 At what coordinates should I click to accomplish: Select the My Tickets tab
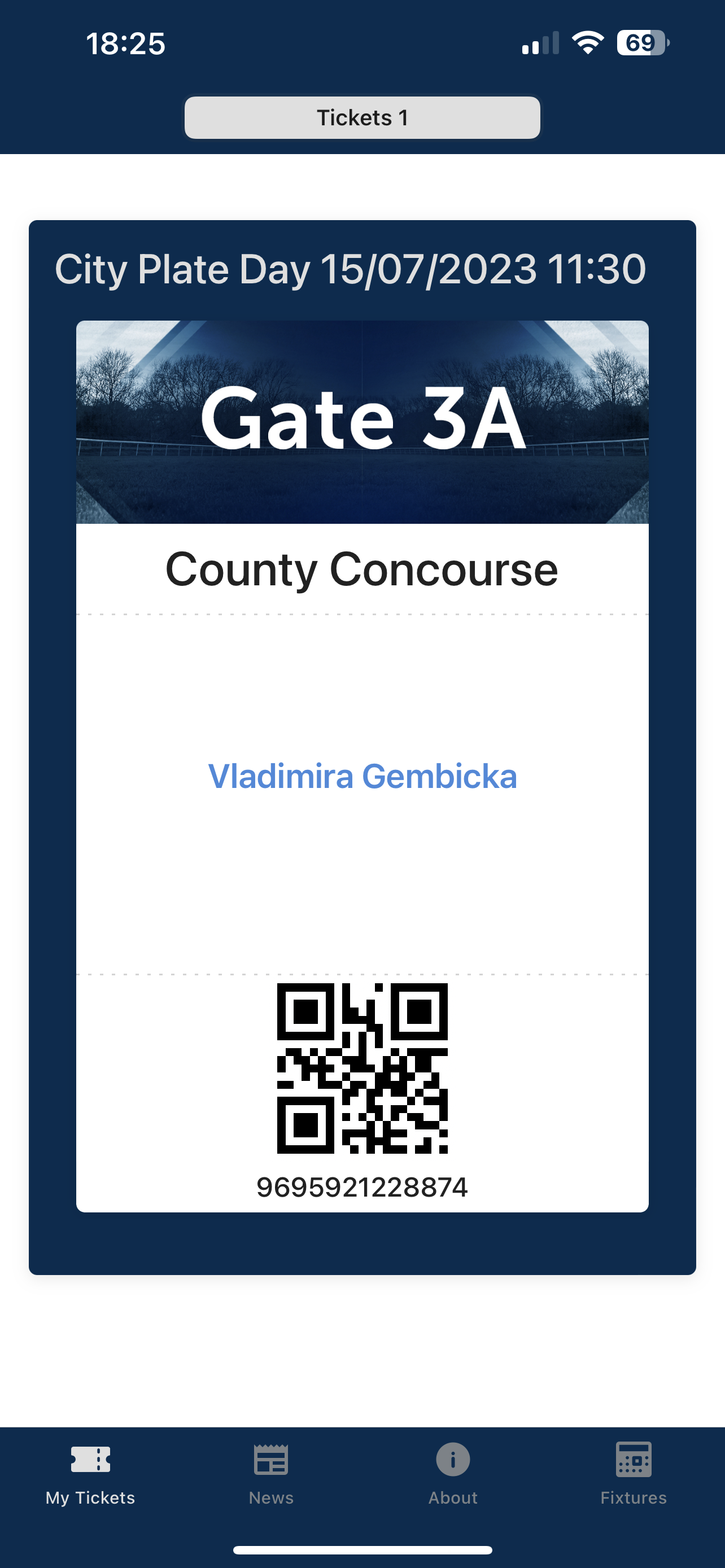click(x=90, y=1474)
